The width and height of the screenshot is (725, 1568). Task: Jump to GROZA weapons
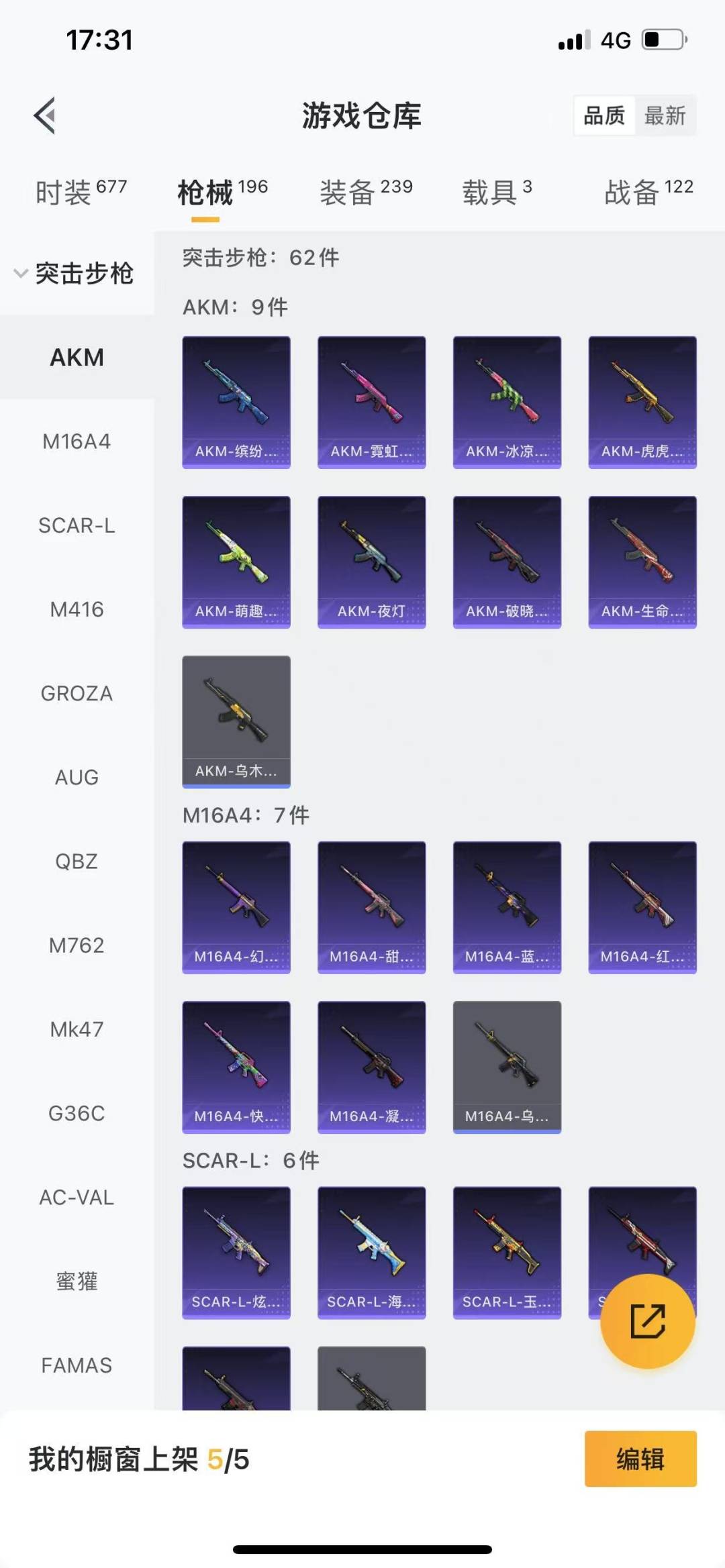click(x=77, y=693)
